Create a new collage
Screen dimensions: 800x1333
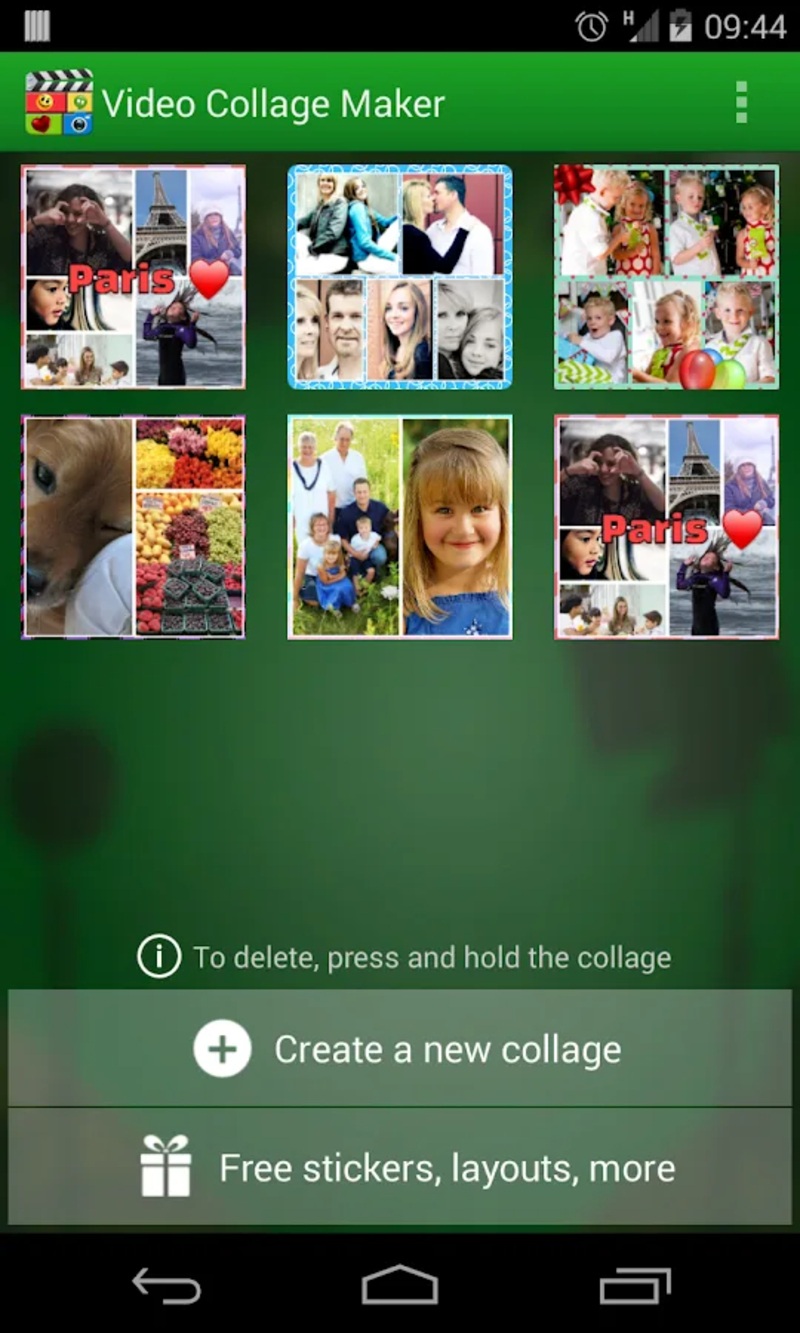point(400,1049)
